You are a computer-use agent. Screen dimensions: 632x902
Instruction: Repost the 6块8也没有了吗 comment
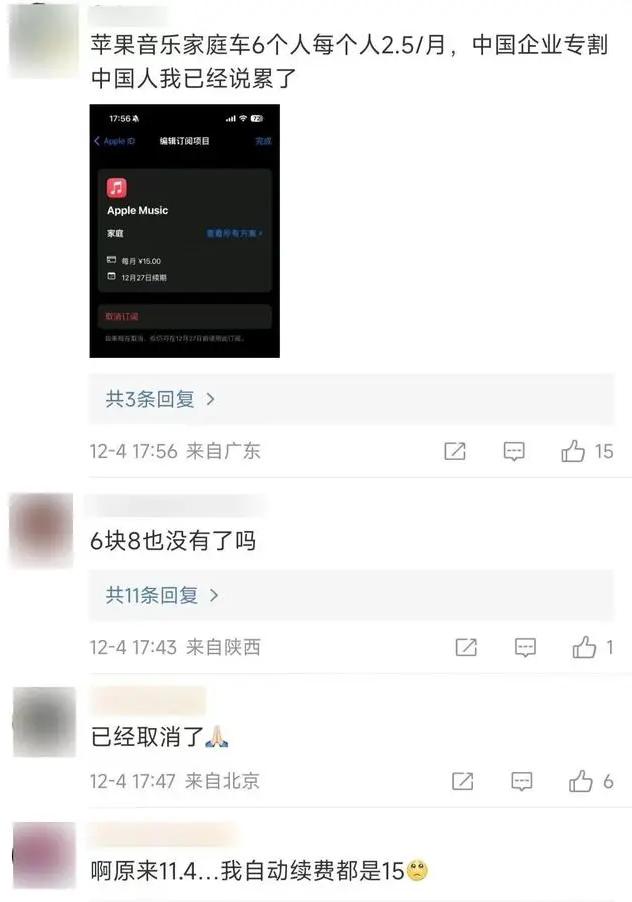click(466, 648)
